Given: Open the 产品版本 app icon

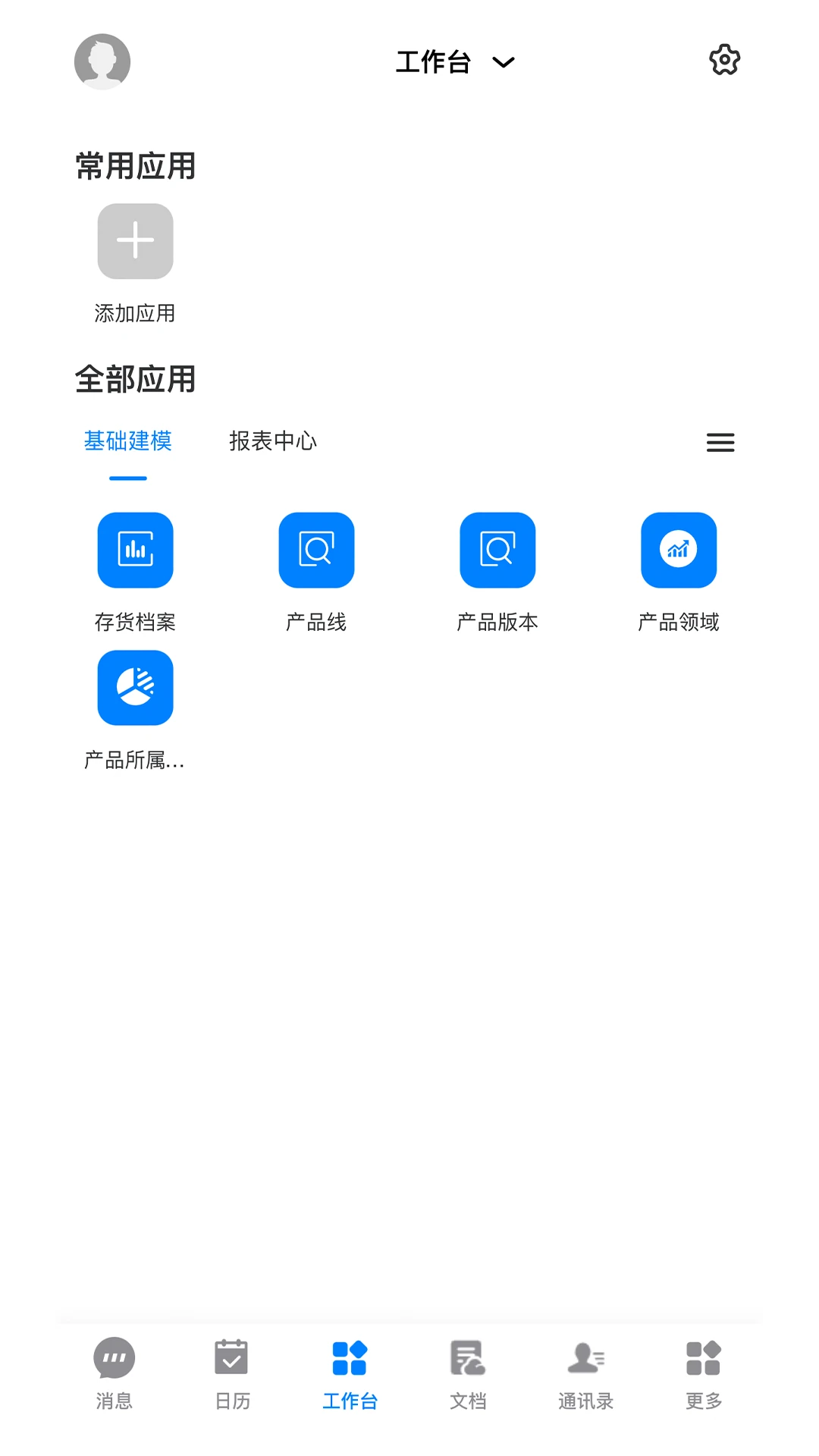Looking at the screenshot, I should 497,550.
